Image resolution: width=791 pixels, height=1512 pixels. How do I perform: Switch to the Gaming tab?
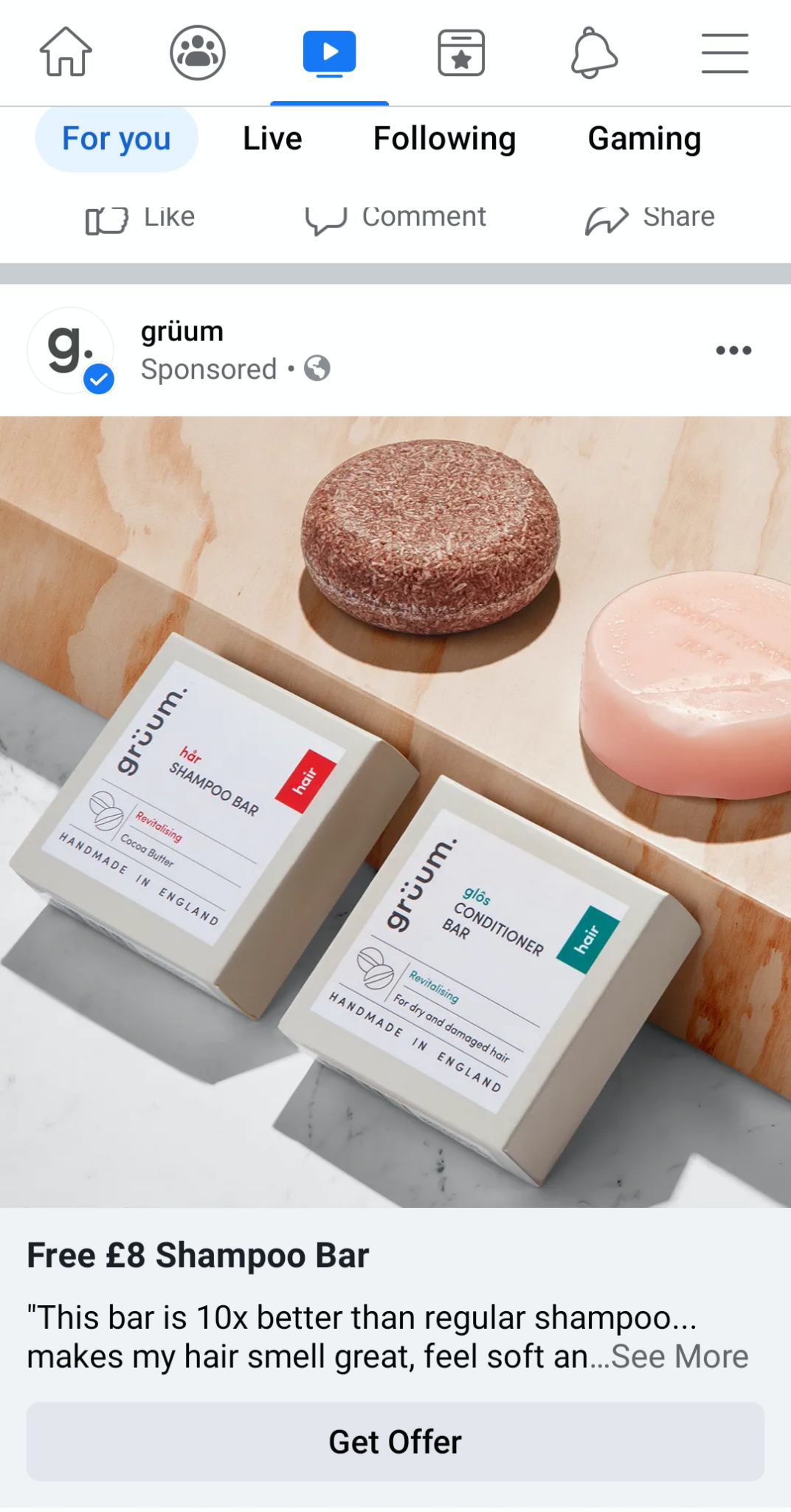644,139
